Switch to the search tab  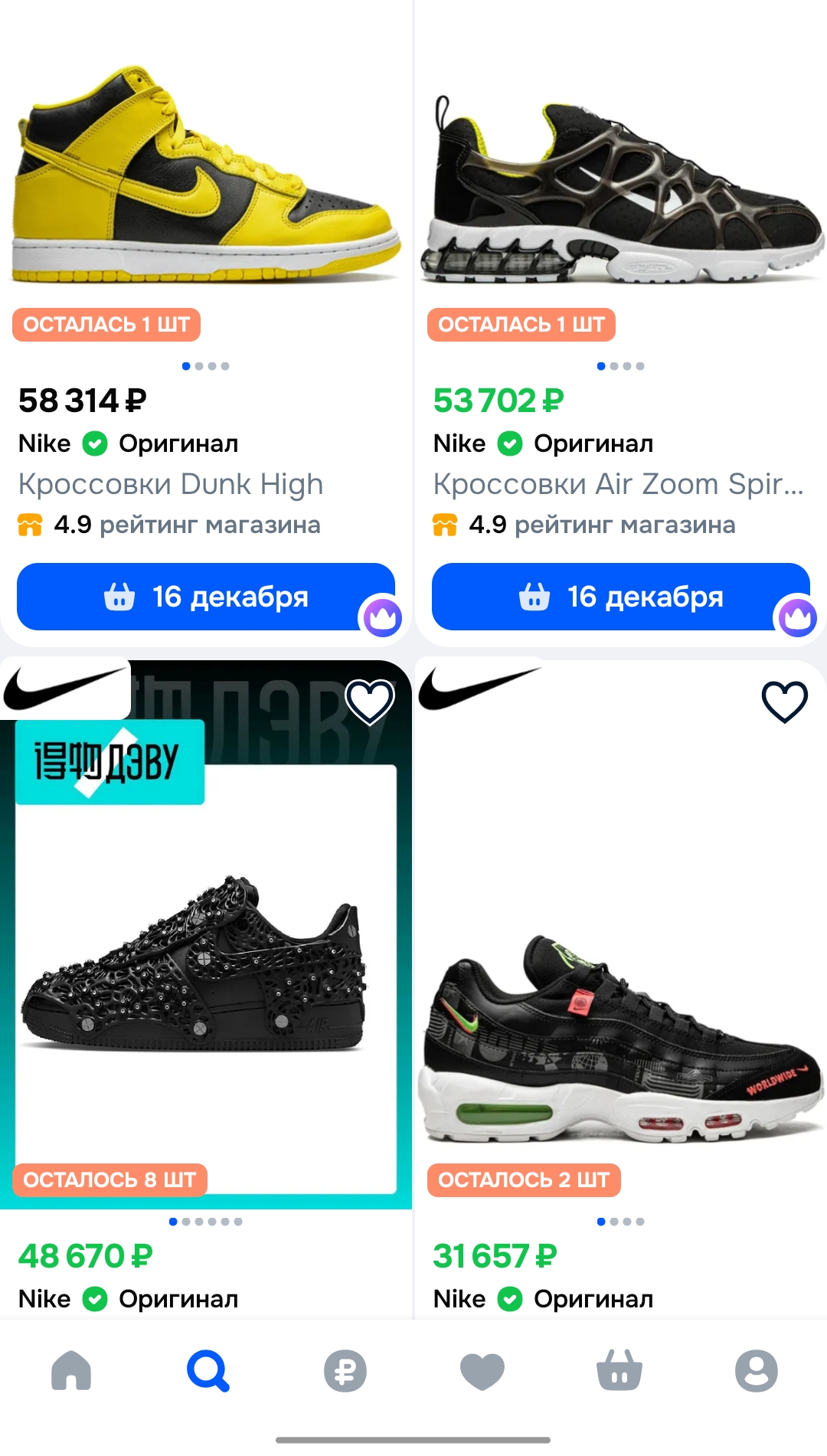(208, 1370)
